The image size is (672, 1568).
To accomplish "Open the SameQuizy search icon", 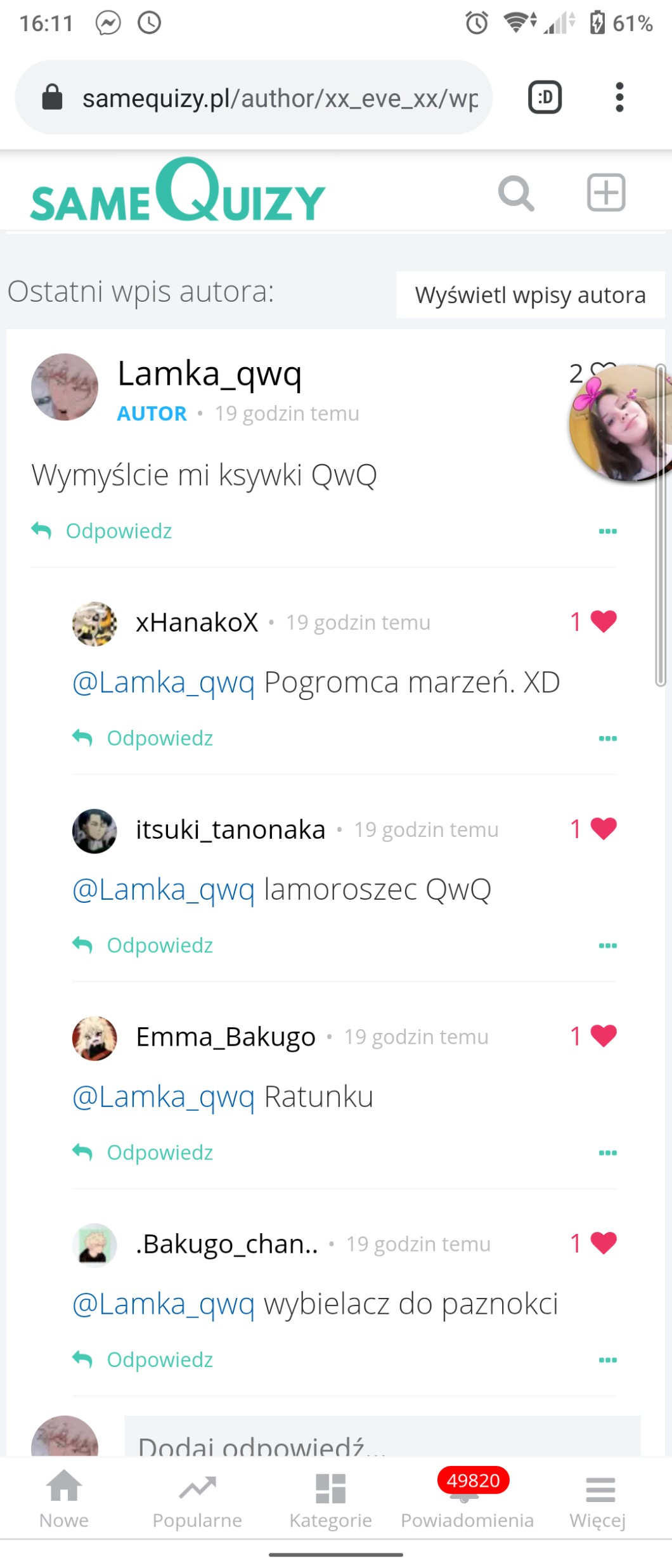I will pyautogui.click(x=516, y=193).
